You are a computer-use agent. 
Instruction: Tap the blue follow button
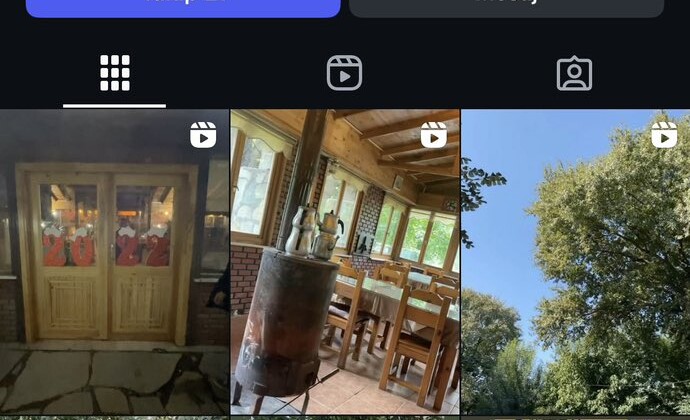point(183,6)
